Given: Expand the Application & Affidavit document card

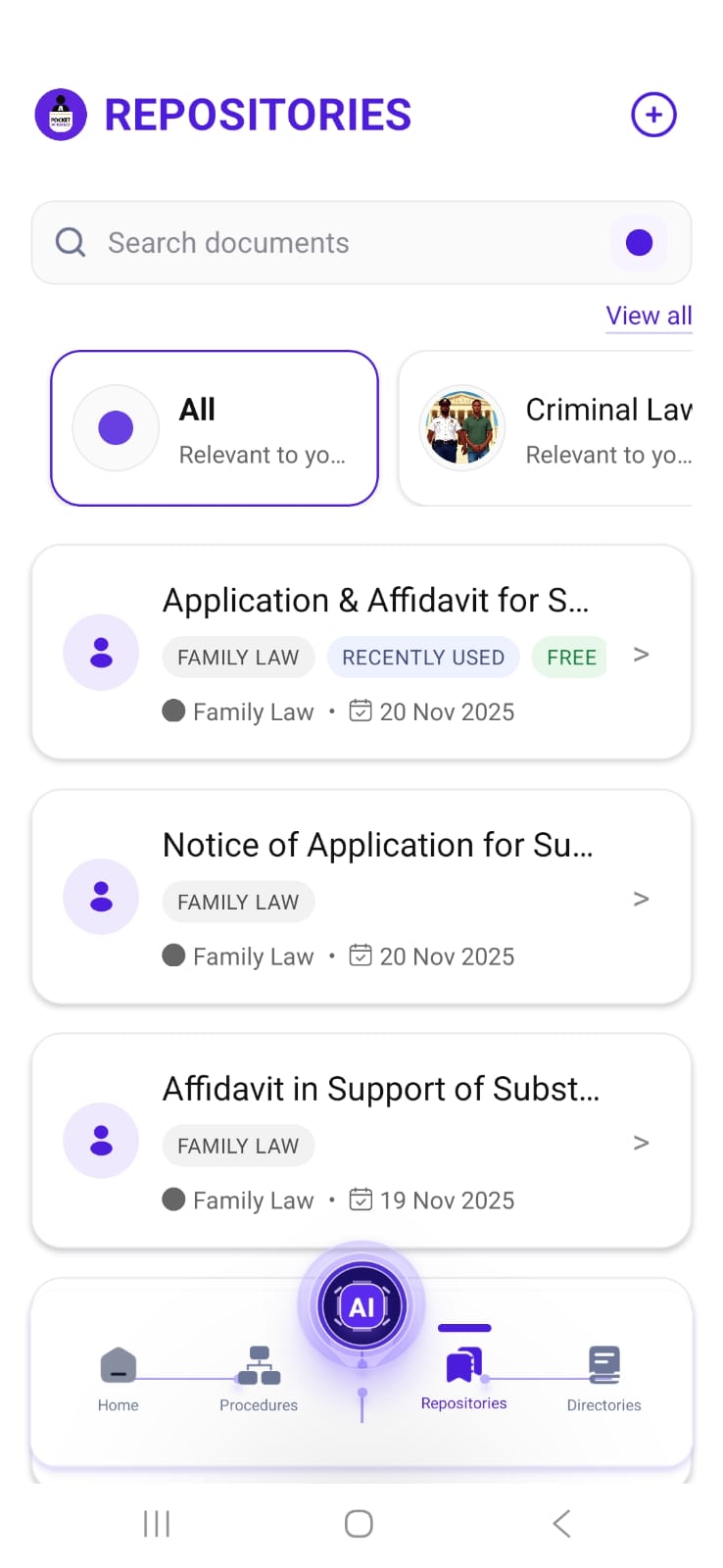Looking at the screenshot, I should pos(641,653).
